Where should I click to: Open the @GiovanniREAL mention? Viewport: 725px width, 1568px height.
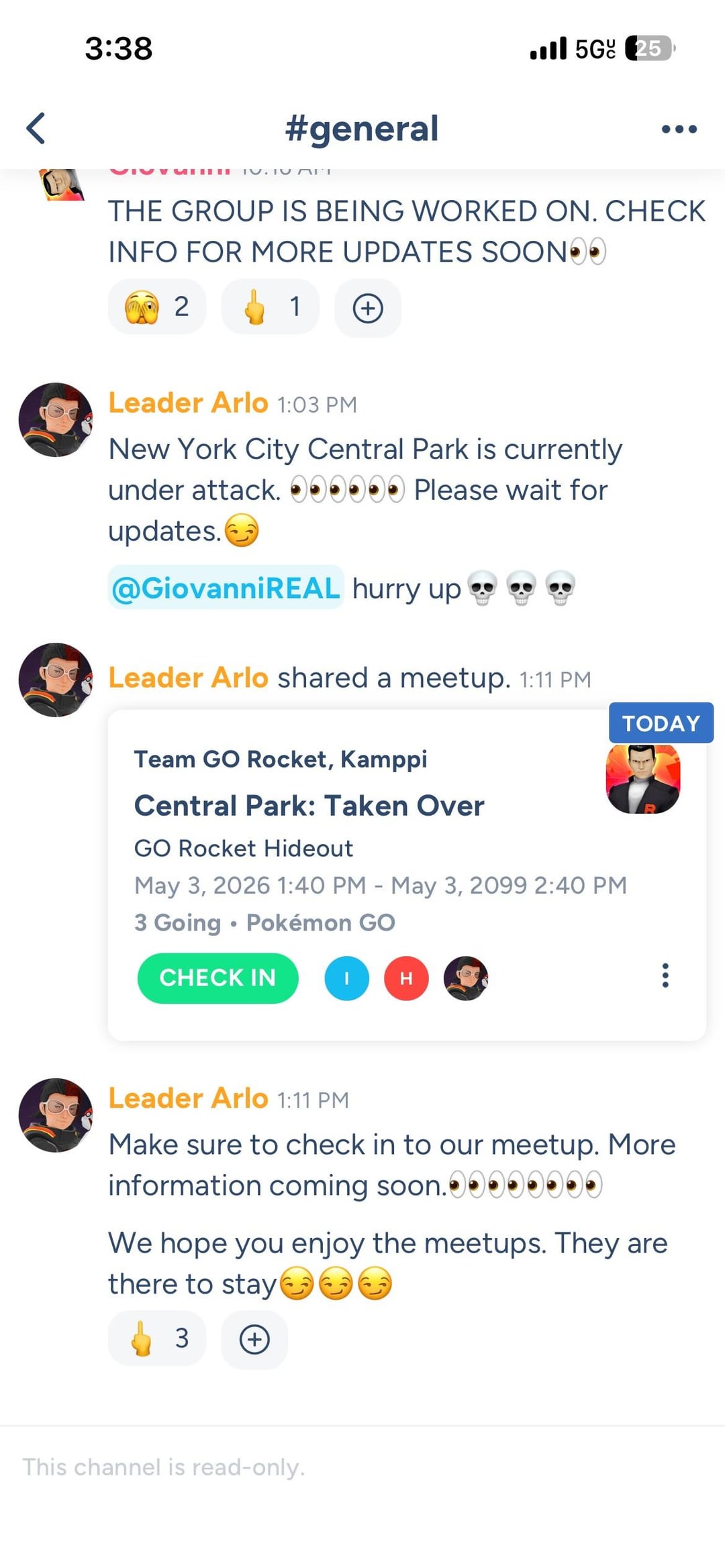(x=226, y=588)
